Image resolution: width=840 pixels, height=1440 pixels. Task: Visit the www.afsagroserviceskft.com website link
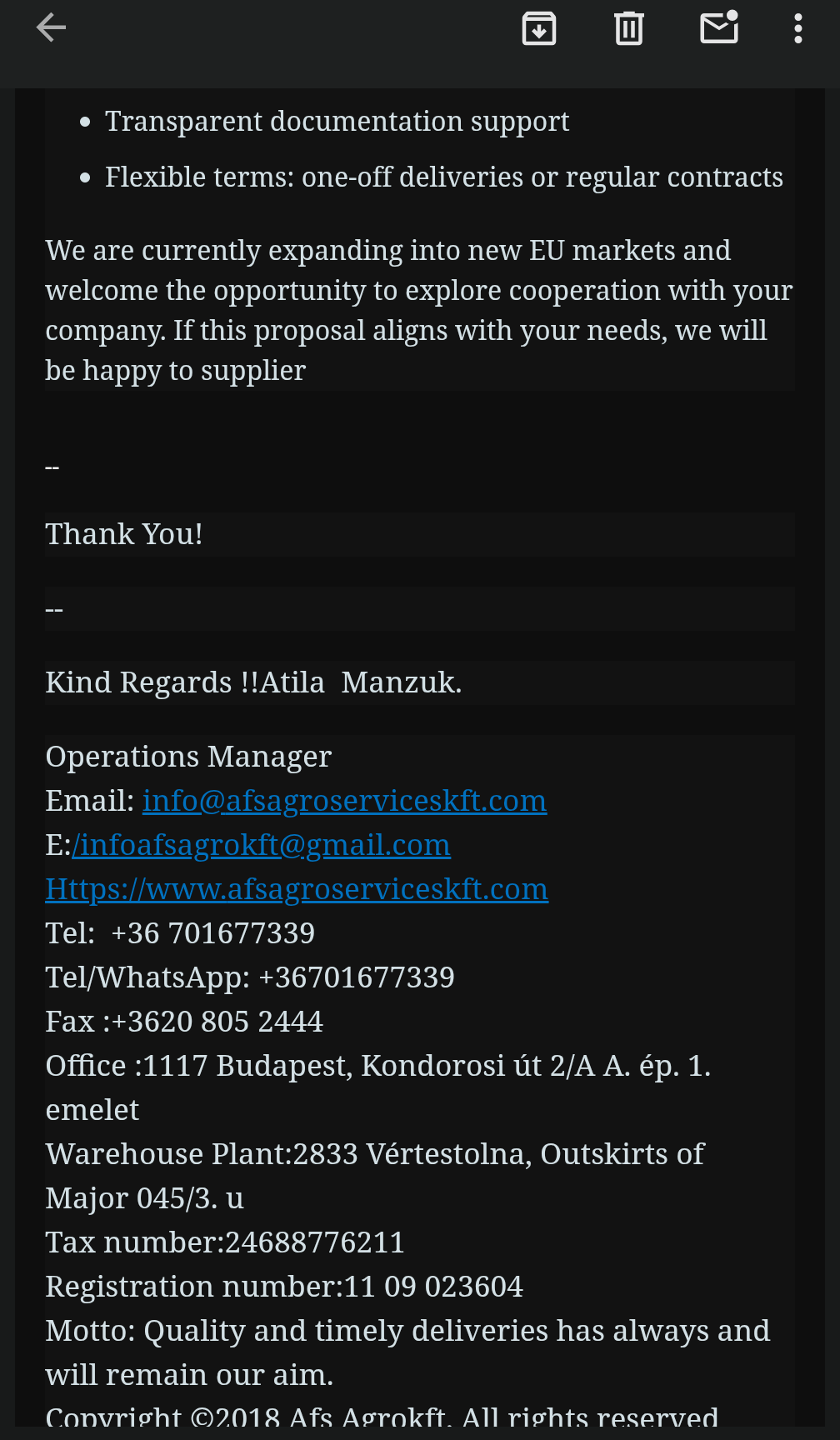(297, 889)
